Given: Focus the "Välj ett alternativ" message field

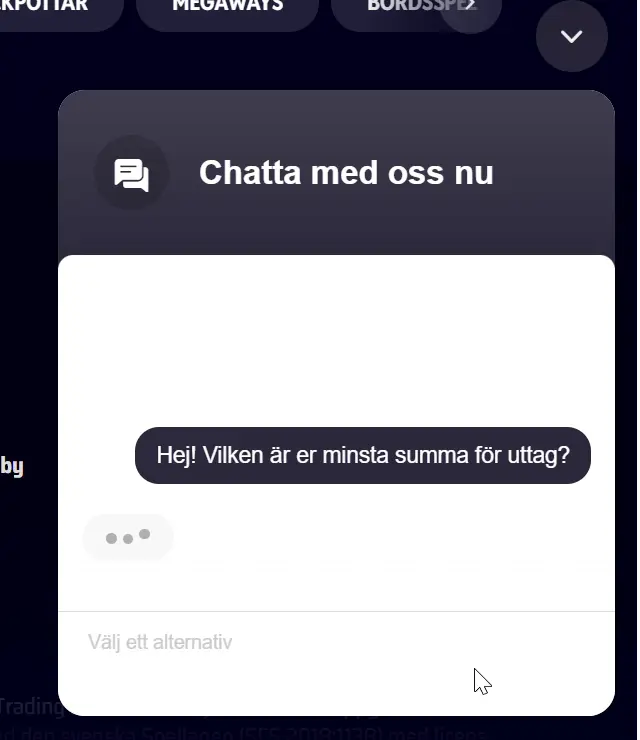Looking at the screenshot, I should point(336,642).
